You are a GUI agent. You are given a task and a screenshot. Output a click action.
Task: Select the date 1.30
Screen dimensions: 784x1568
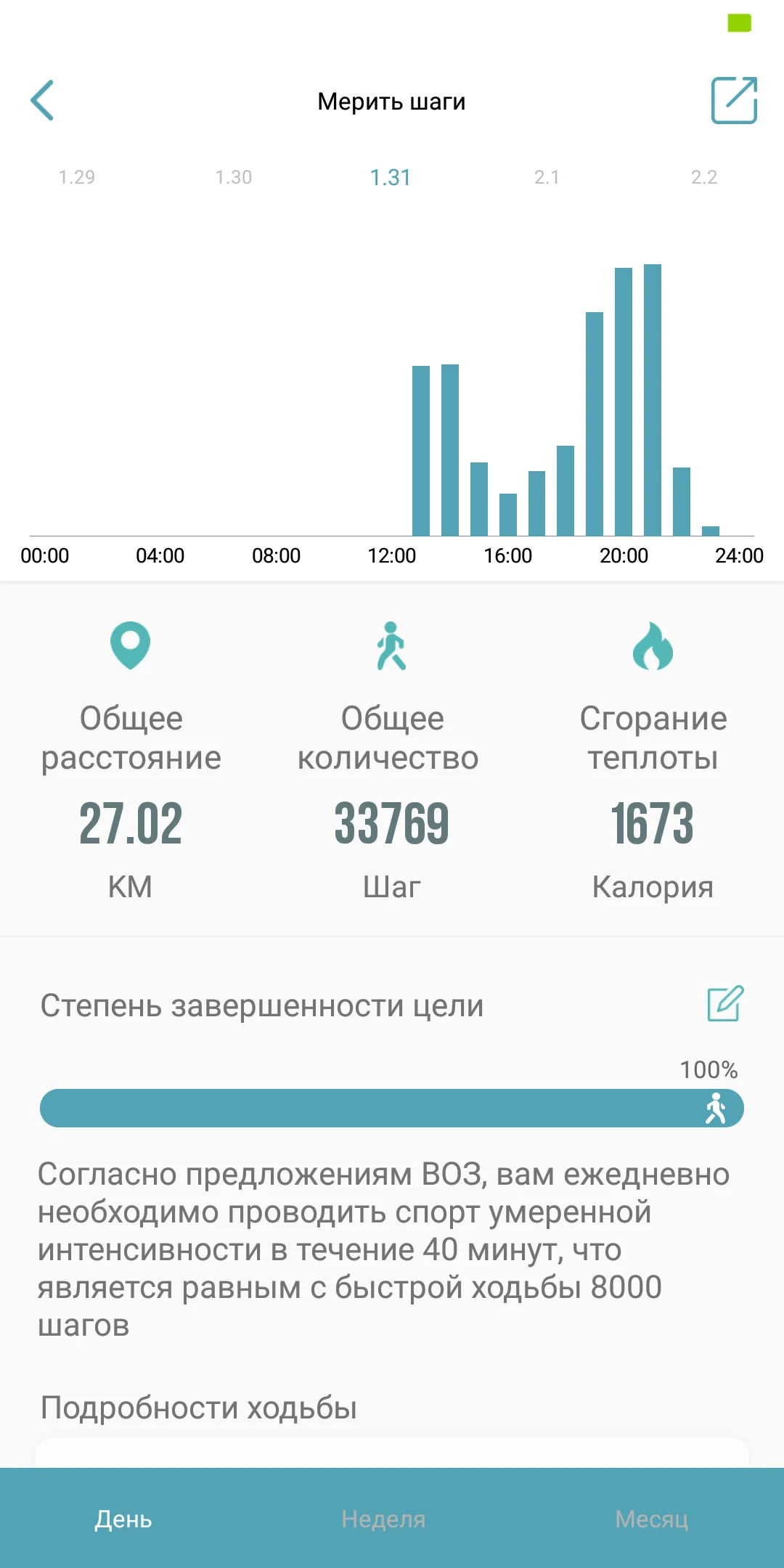pyautogui.click(x=234, y=177)
